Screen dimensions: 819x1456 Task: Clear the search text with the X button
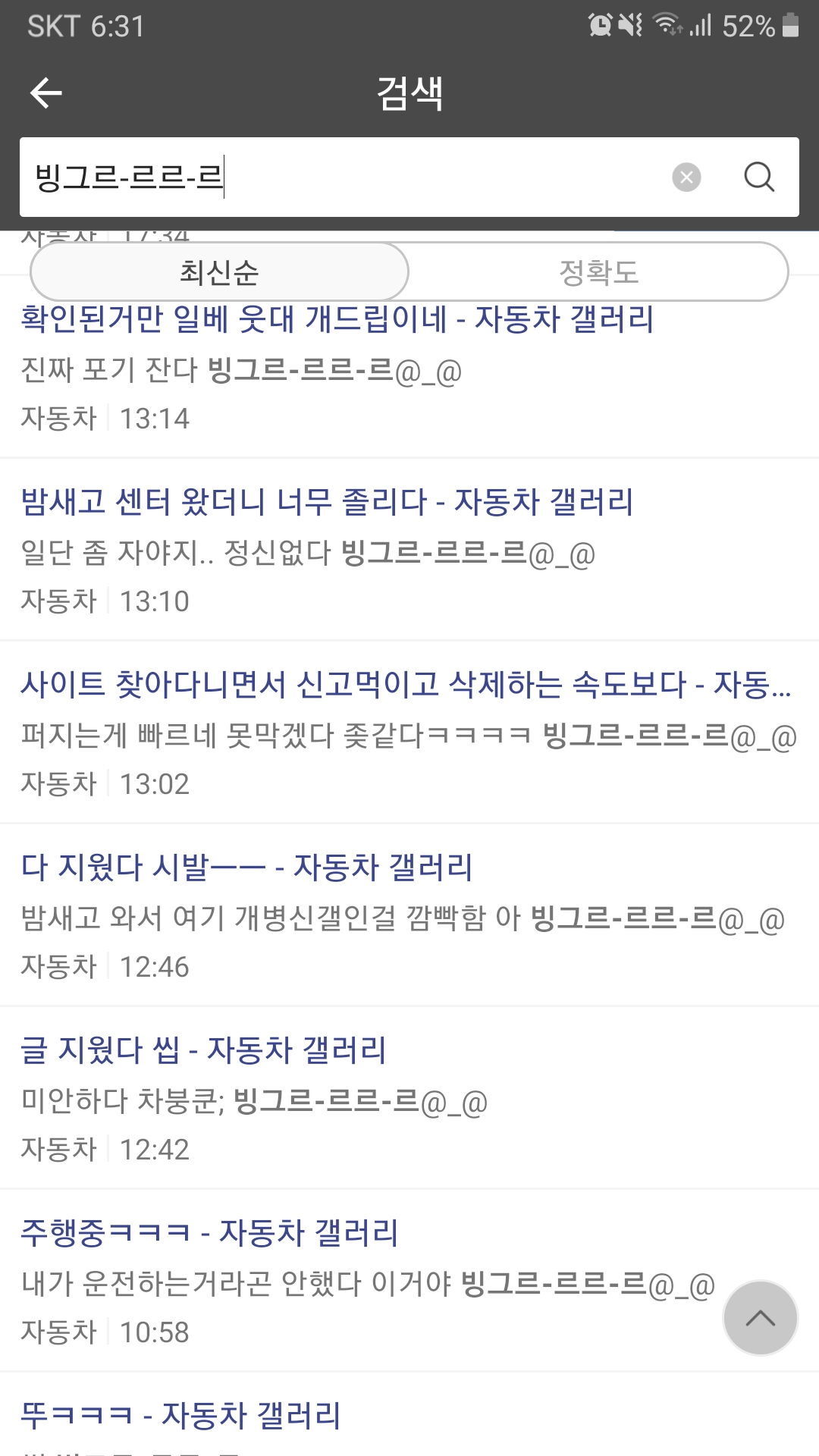pos(686,177)
